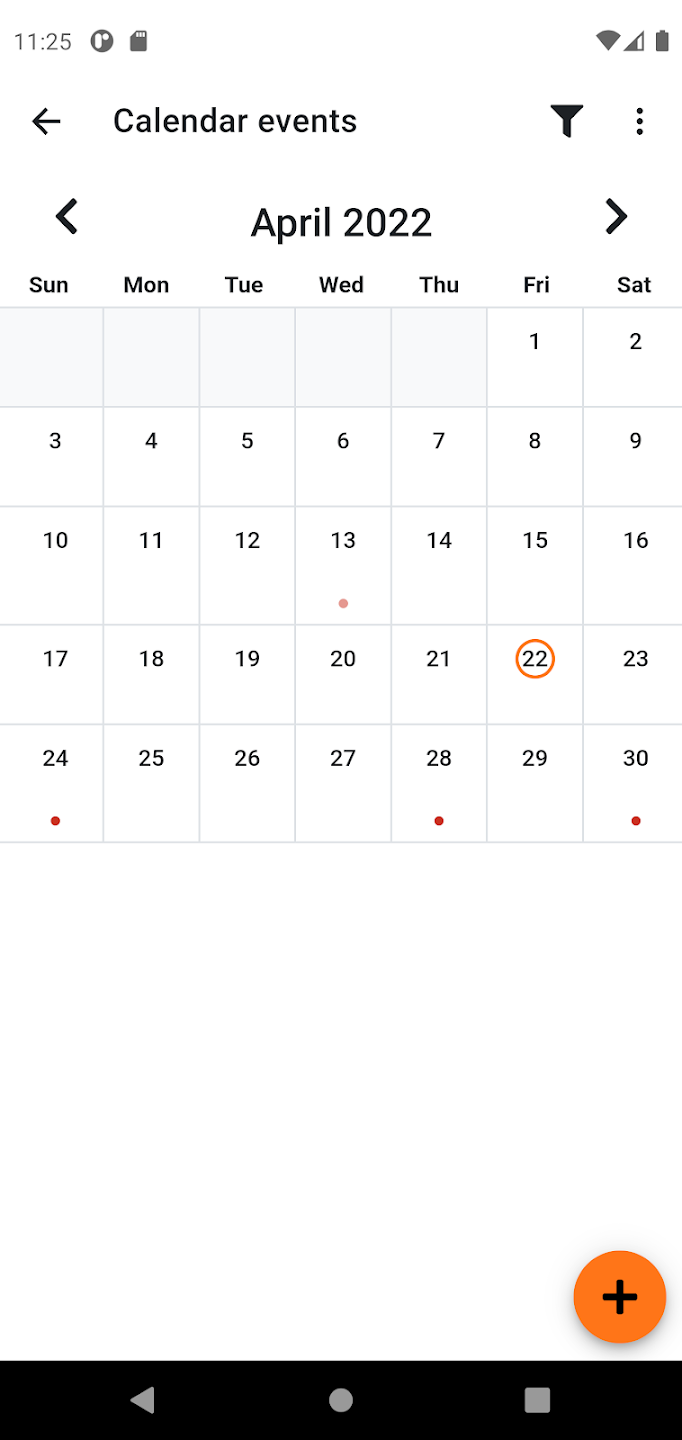The image size is (682, 1440).
Task: Add a new calendar event
Action: point(619,1297)
